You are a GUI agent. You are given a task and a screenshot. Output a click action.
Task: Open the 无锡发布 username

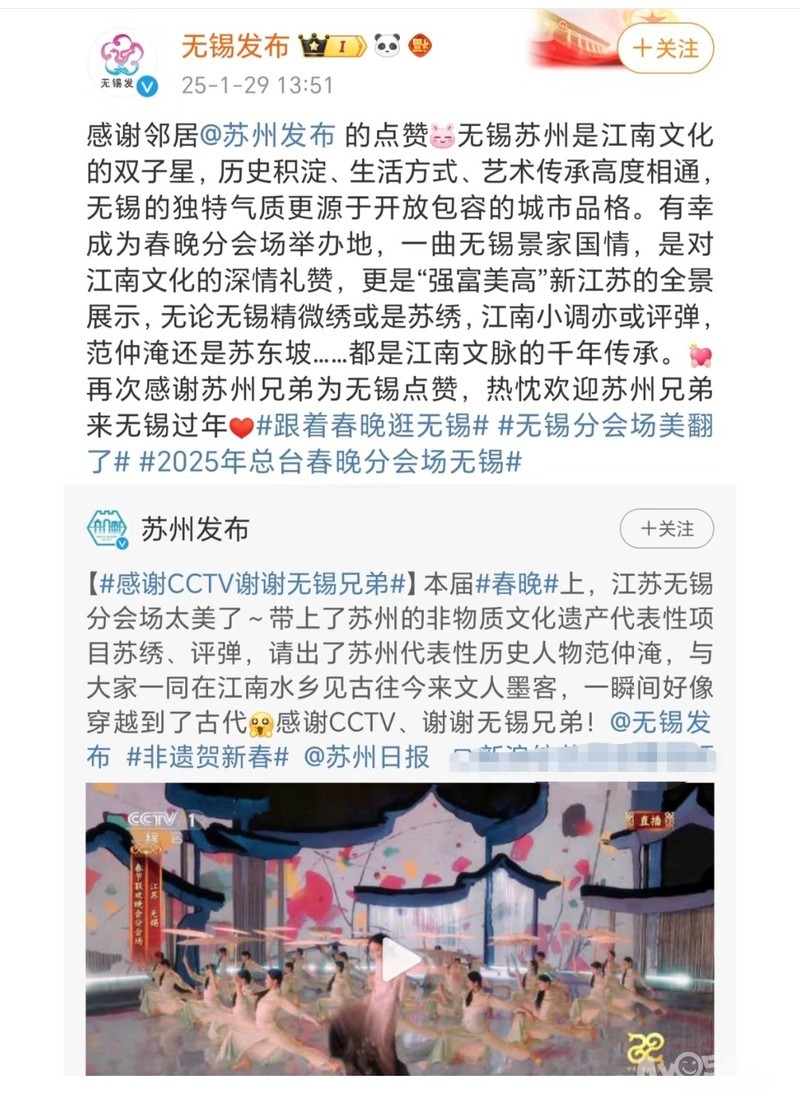235,44
